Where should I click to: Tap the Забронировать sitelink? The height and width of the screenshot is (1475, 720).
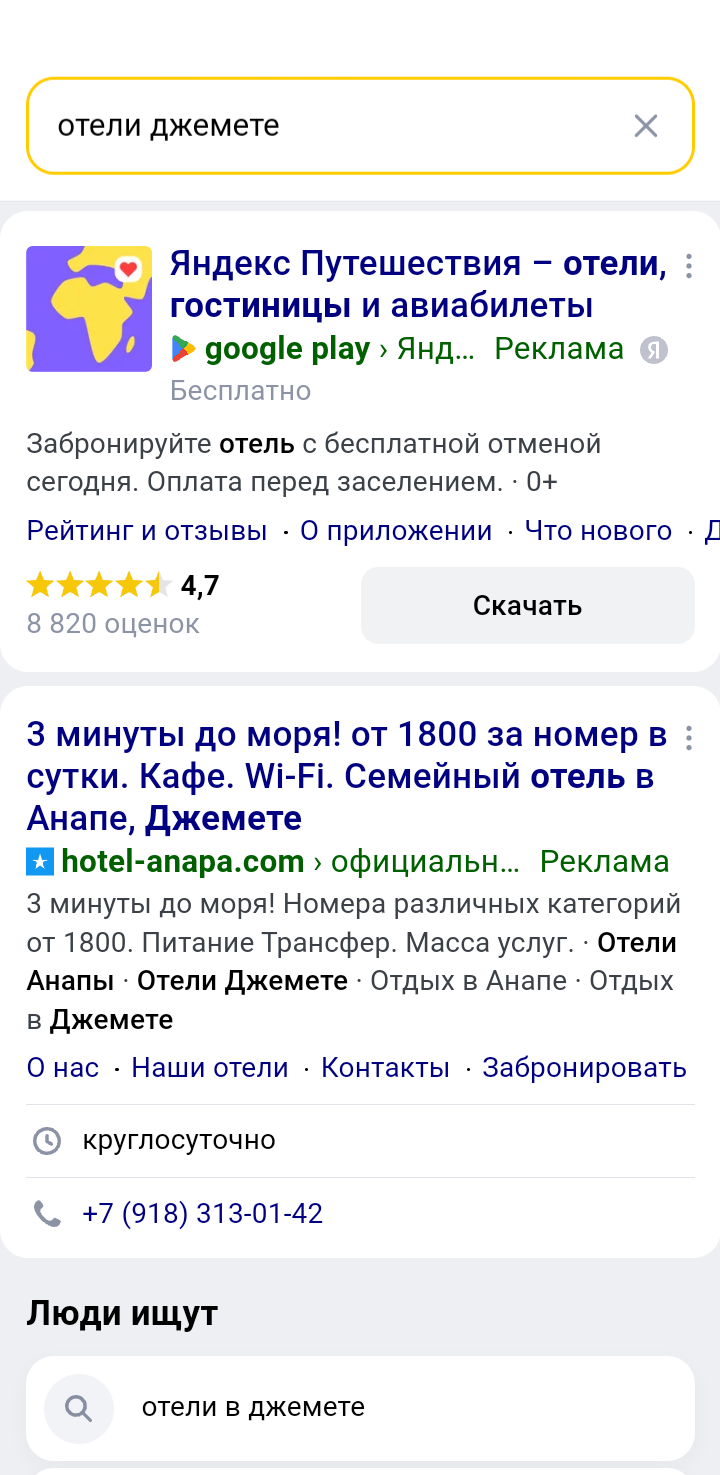584,1068
